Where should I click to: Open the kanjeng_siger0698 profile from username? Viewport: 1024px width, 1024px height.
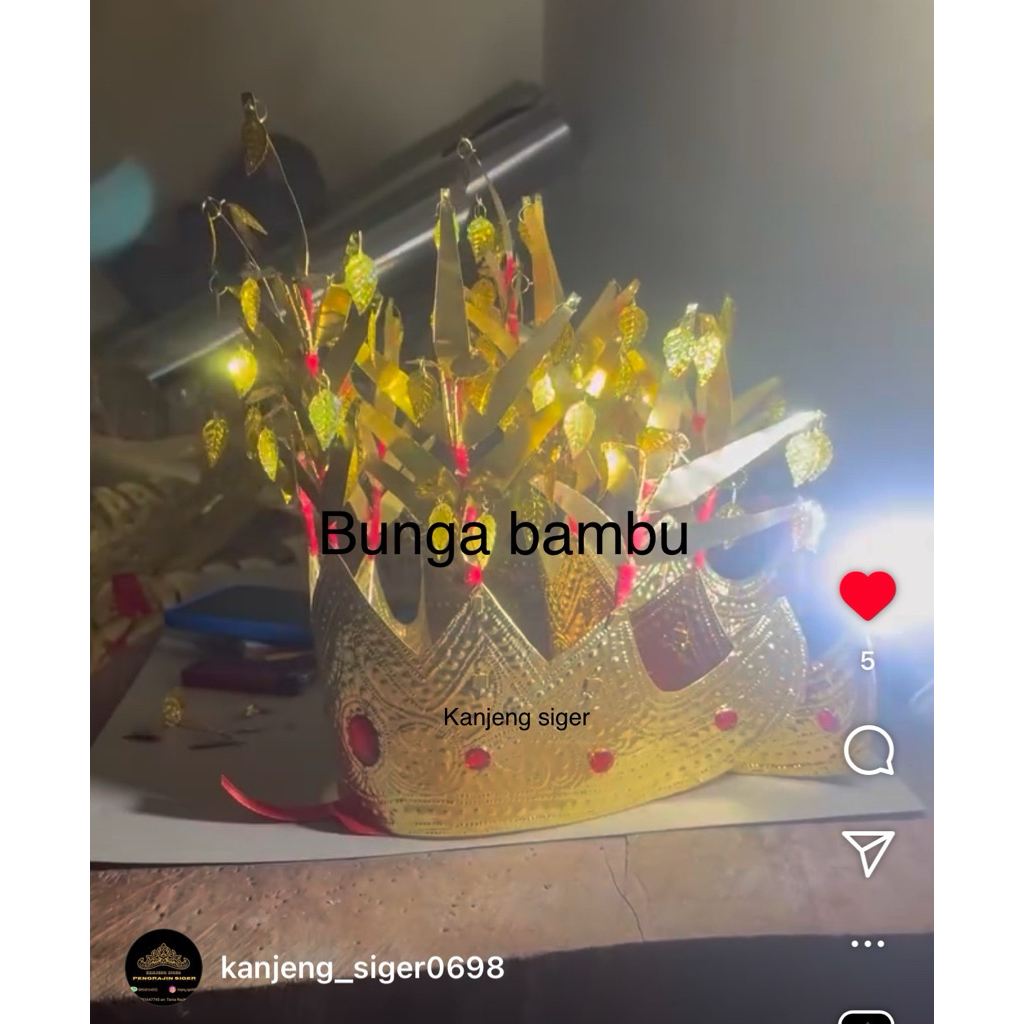coord(362,968)
